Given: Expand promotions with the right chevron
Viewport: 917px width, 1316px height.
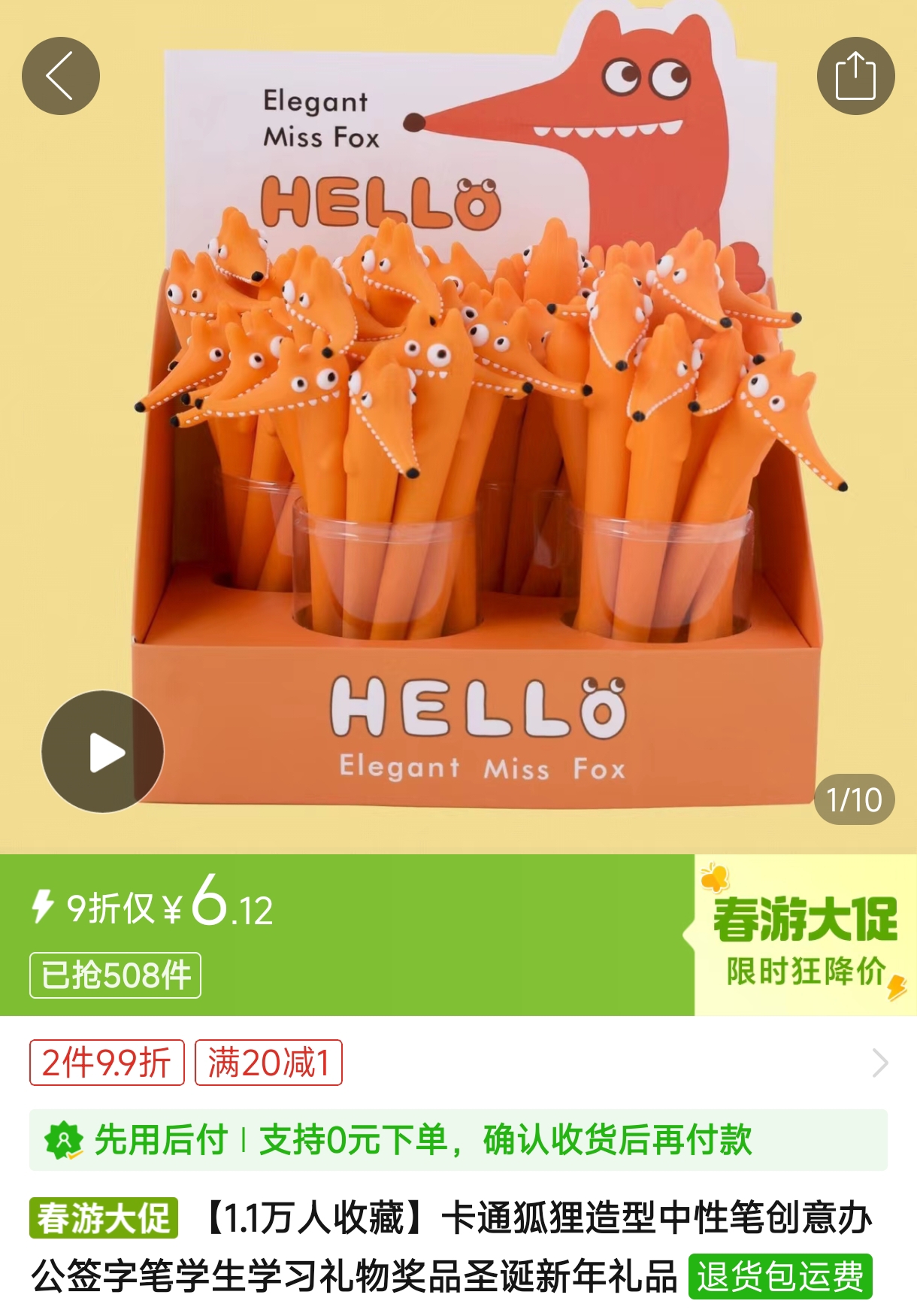Looking at the screenshot, I should [879, 1063].
